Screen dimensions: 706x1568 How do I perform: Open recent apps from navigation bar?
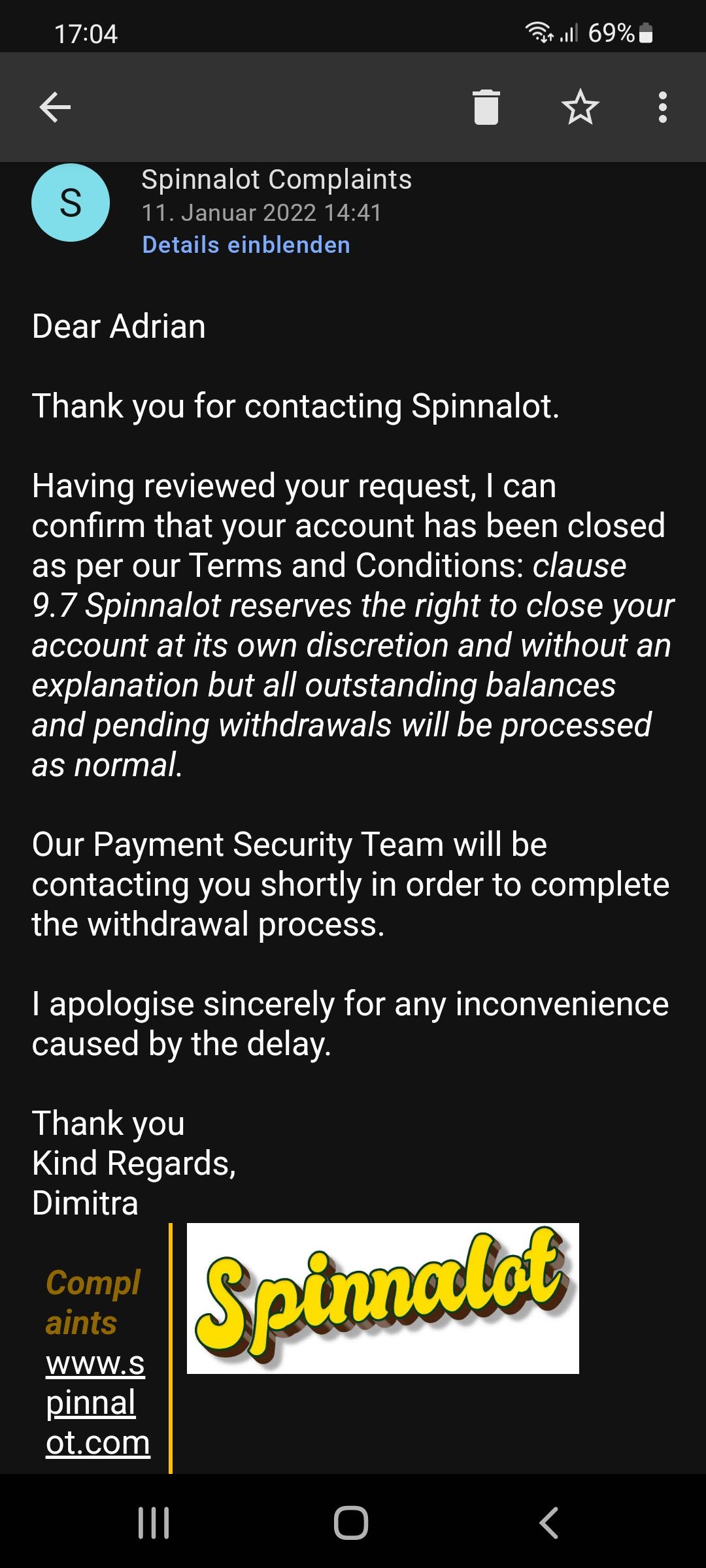[154, 1523]
